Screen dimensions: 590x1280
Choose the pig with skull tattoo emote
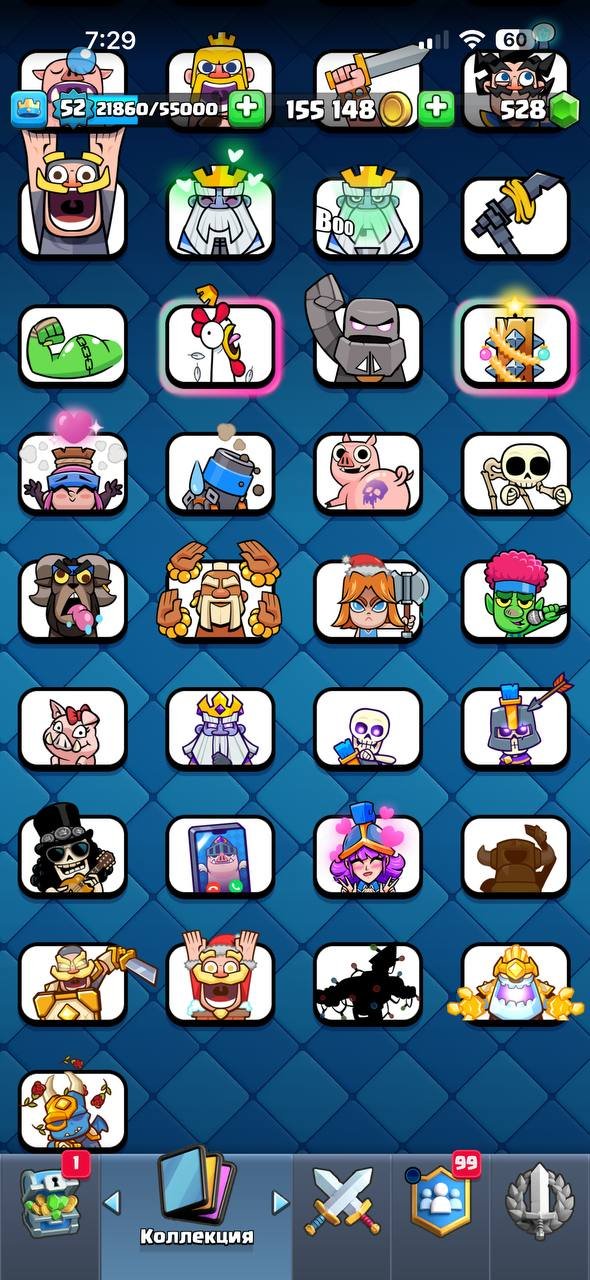(368, 473)
